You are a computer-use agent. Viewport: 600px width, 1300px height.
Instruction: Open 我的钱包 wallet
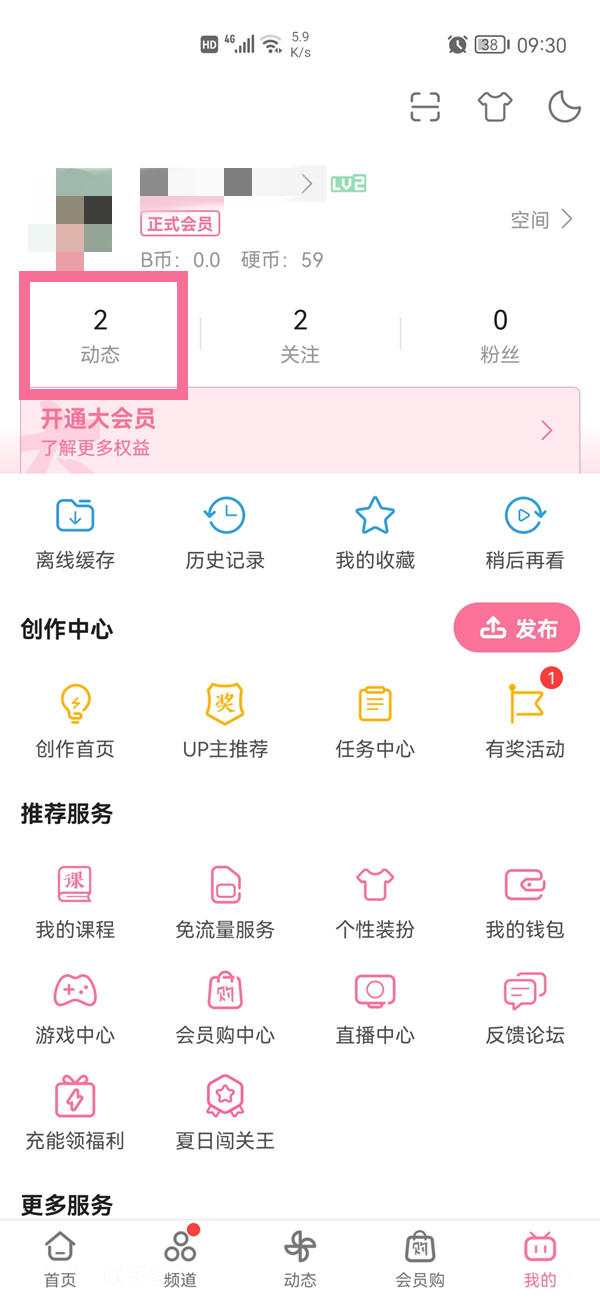click(x=525, y=902)
